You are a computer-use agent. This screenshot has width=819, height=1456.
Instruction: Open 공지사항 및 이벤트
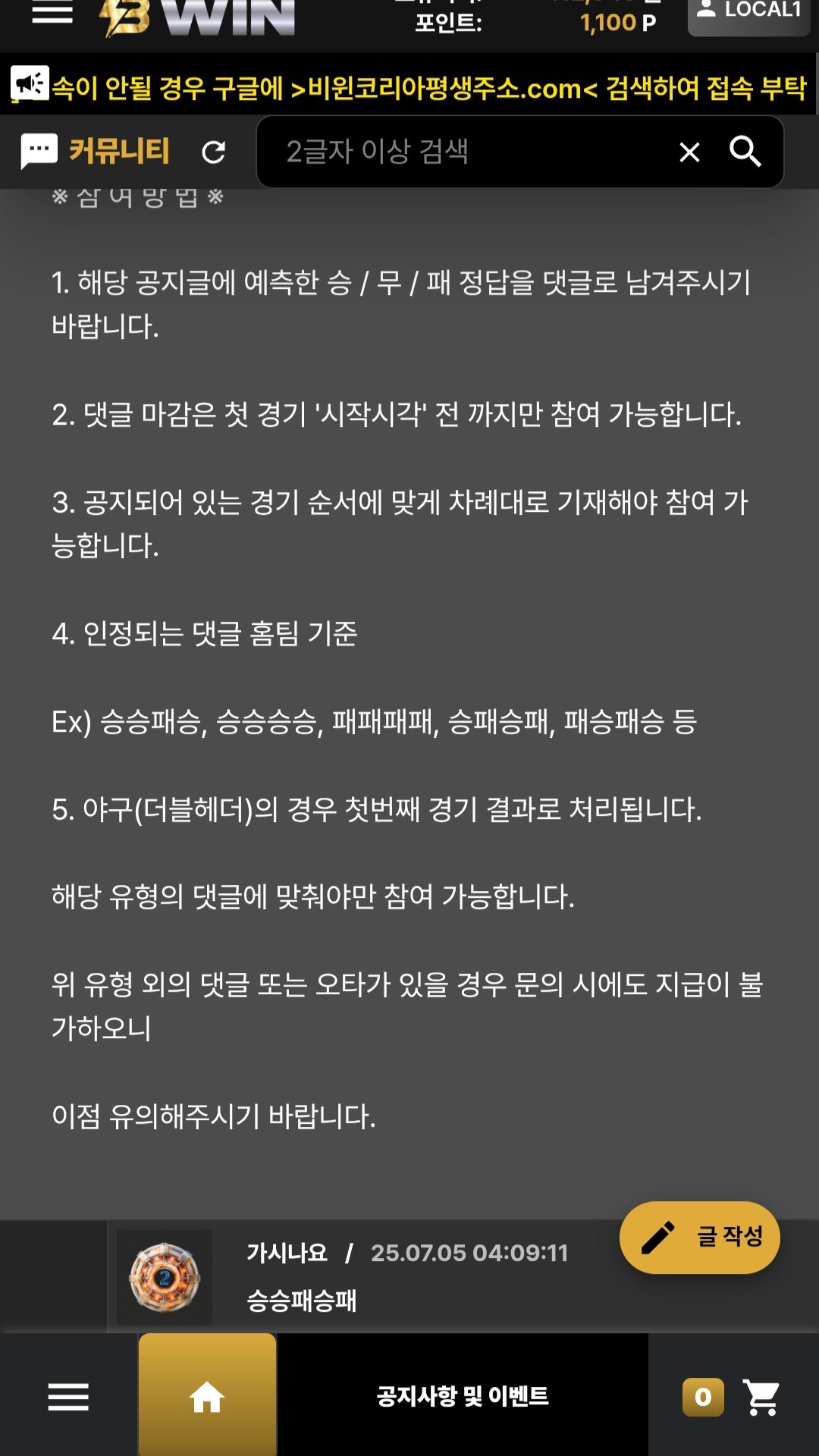462,1395
